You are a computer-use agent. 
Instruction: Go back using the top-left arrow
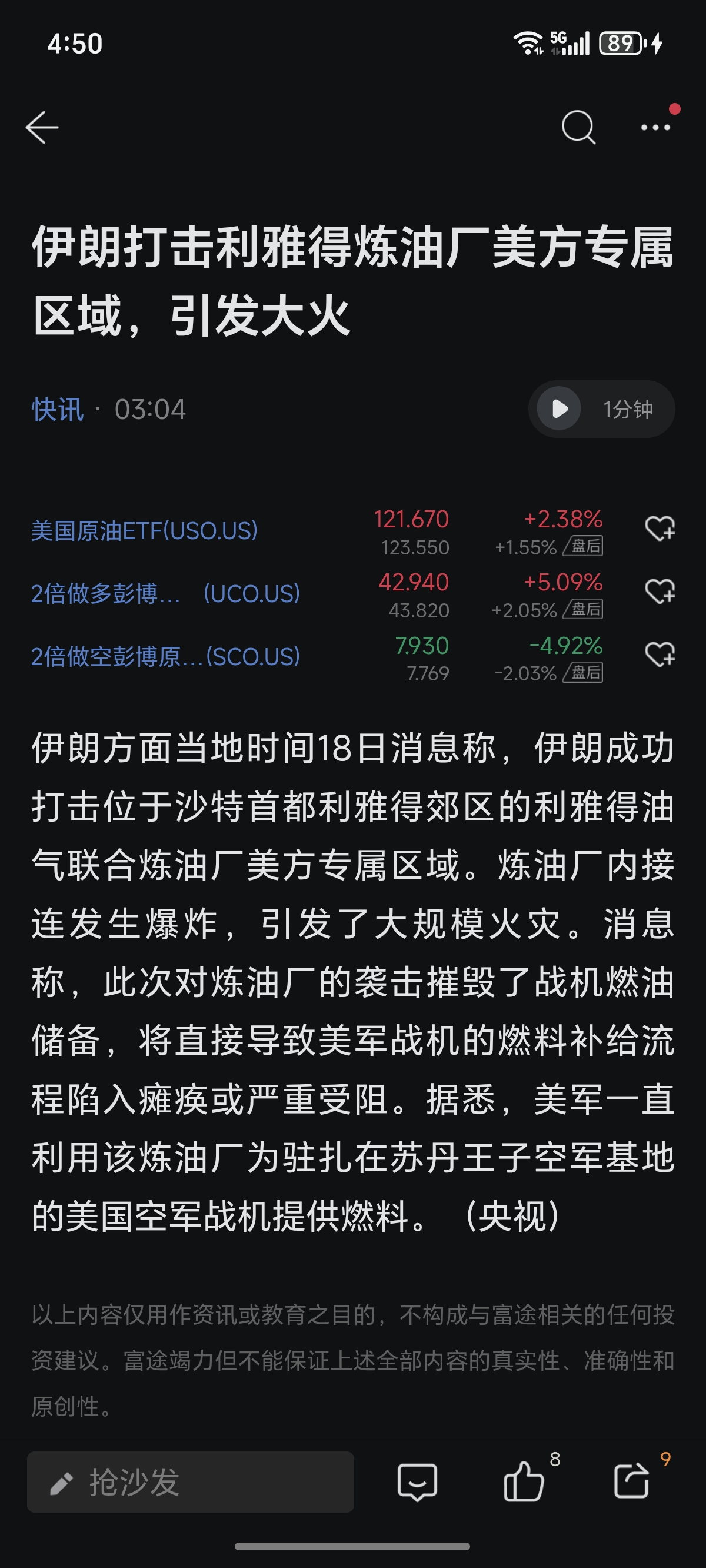pos(42,127)
